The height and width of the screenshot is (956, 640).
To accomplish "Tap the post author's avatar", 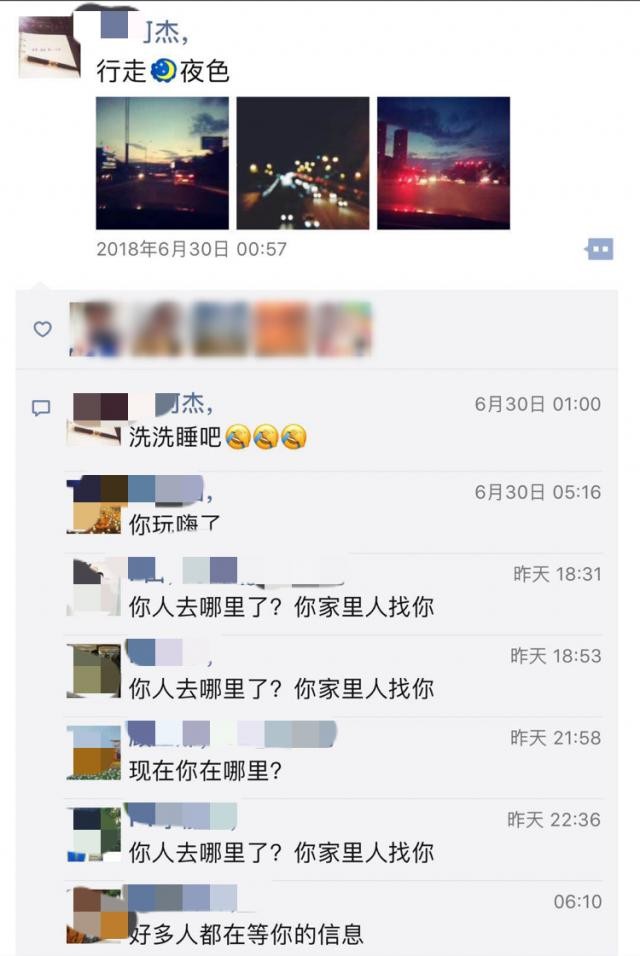I will pyautogui.click(x=49, y=46).
